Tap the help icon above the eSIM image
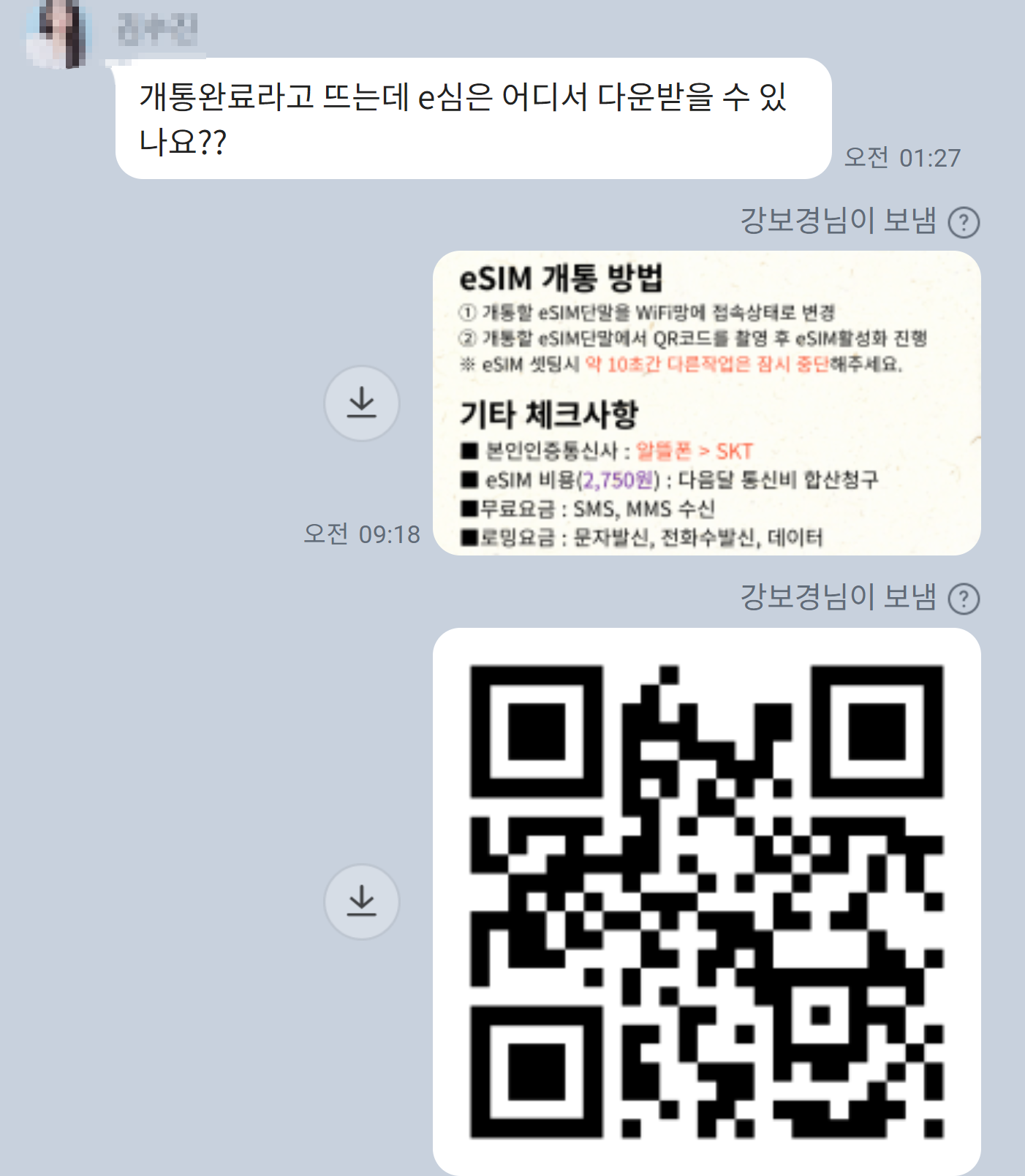 pos(964,222)
